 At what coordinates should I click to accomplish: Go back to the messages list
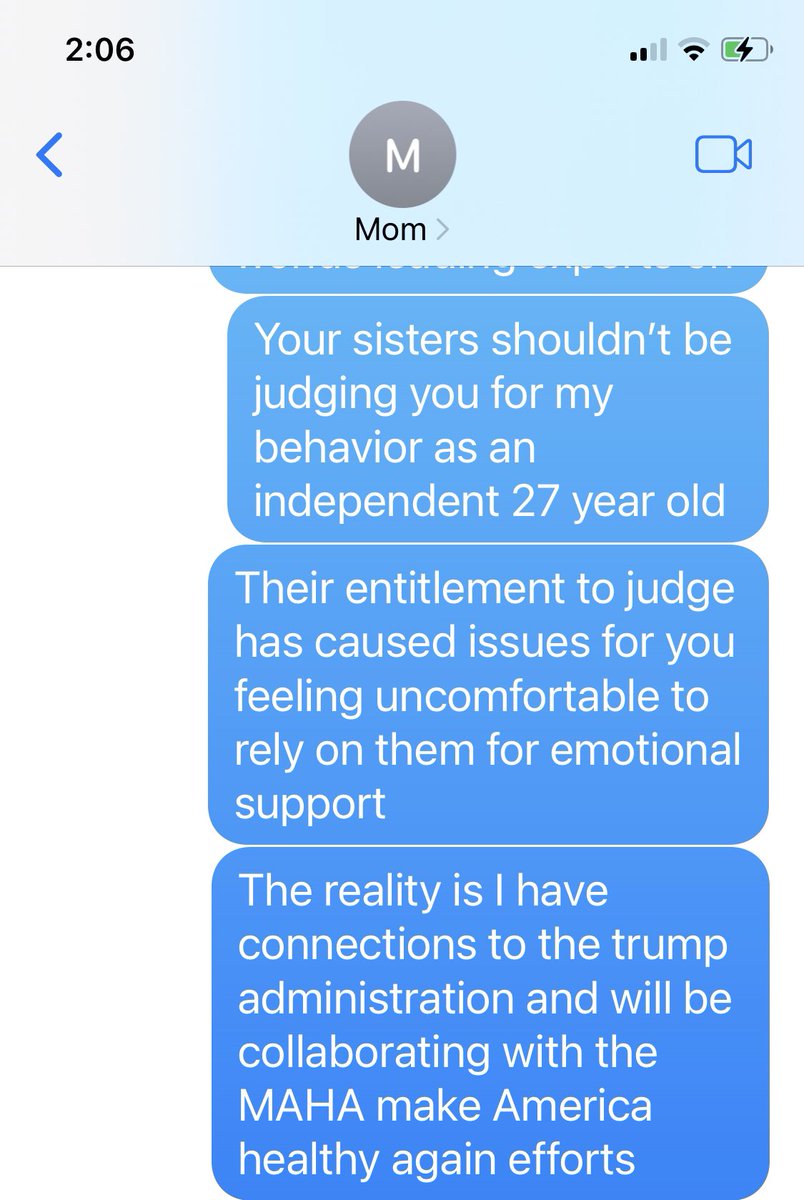point(49,155)
